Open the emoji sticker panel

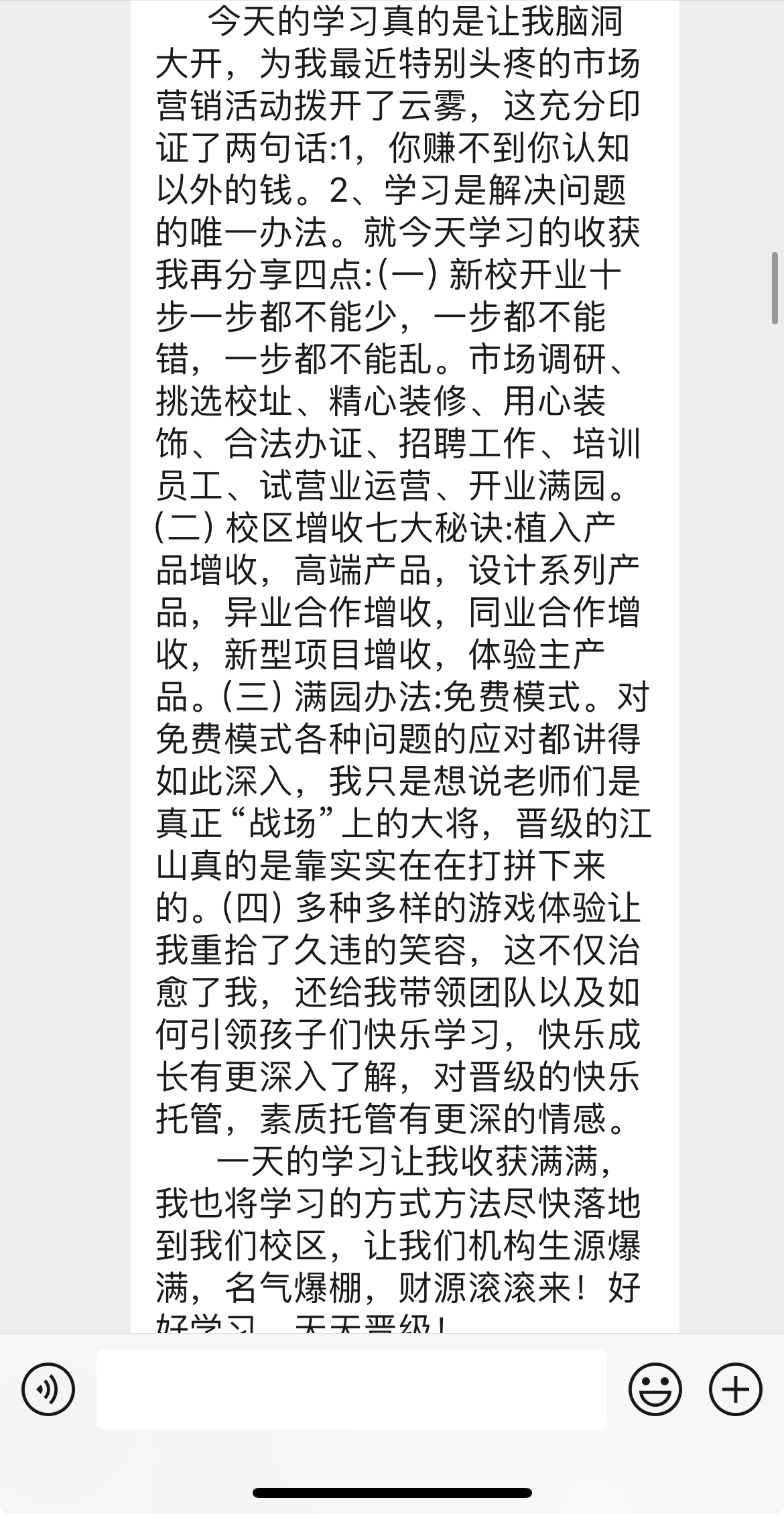(655, 1388)
